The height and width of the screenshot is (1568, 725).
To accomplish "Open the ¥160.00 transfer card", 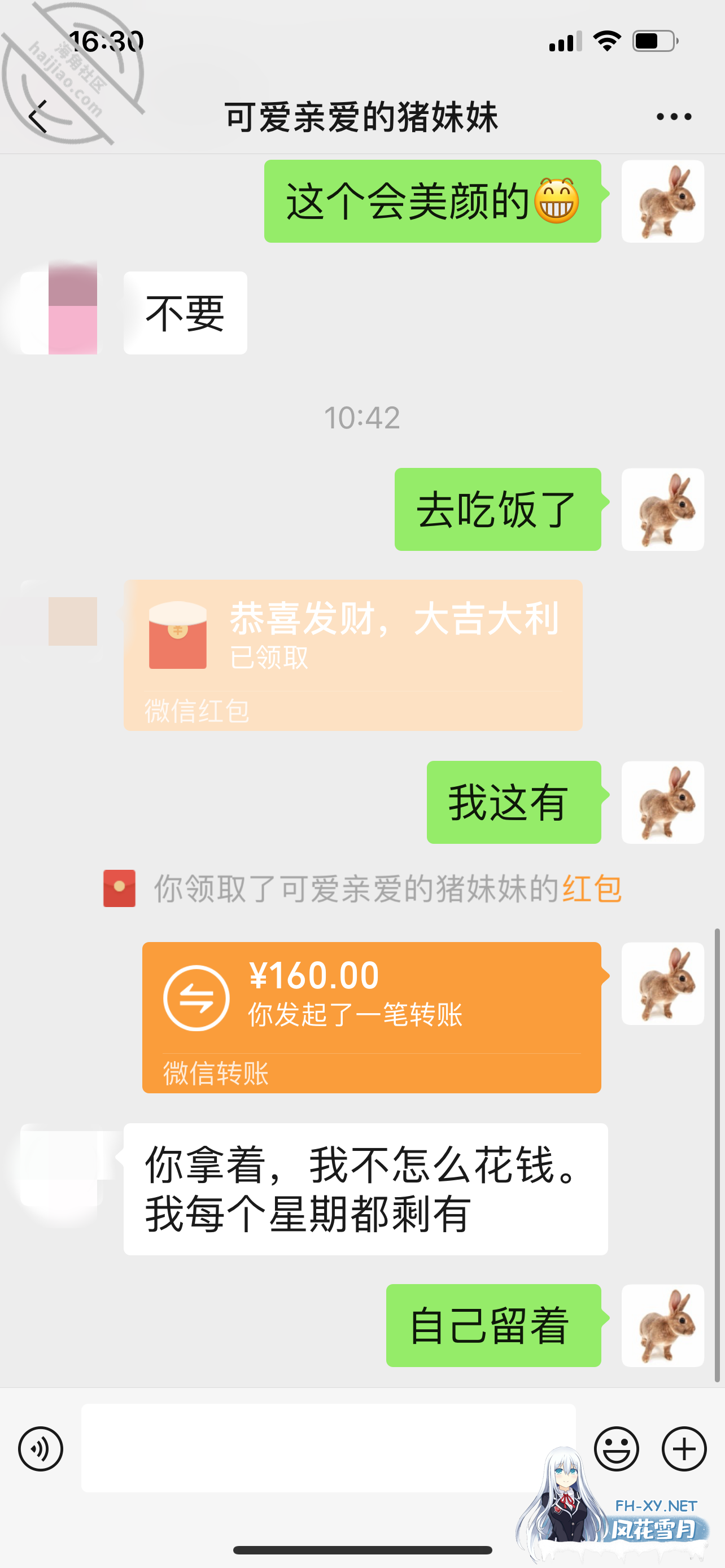I will click(x=372, y=1017).
